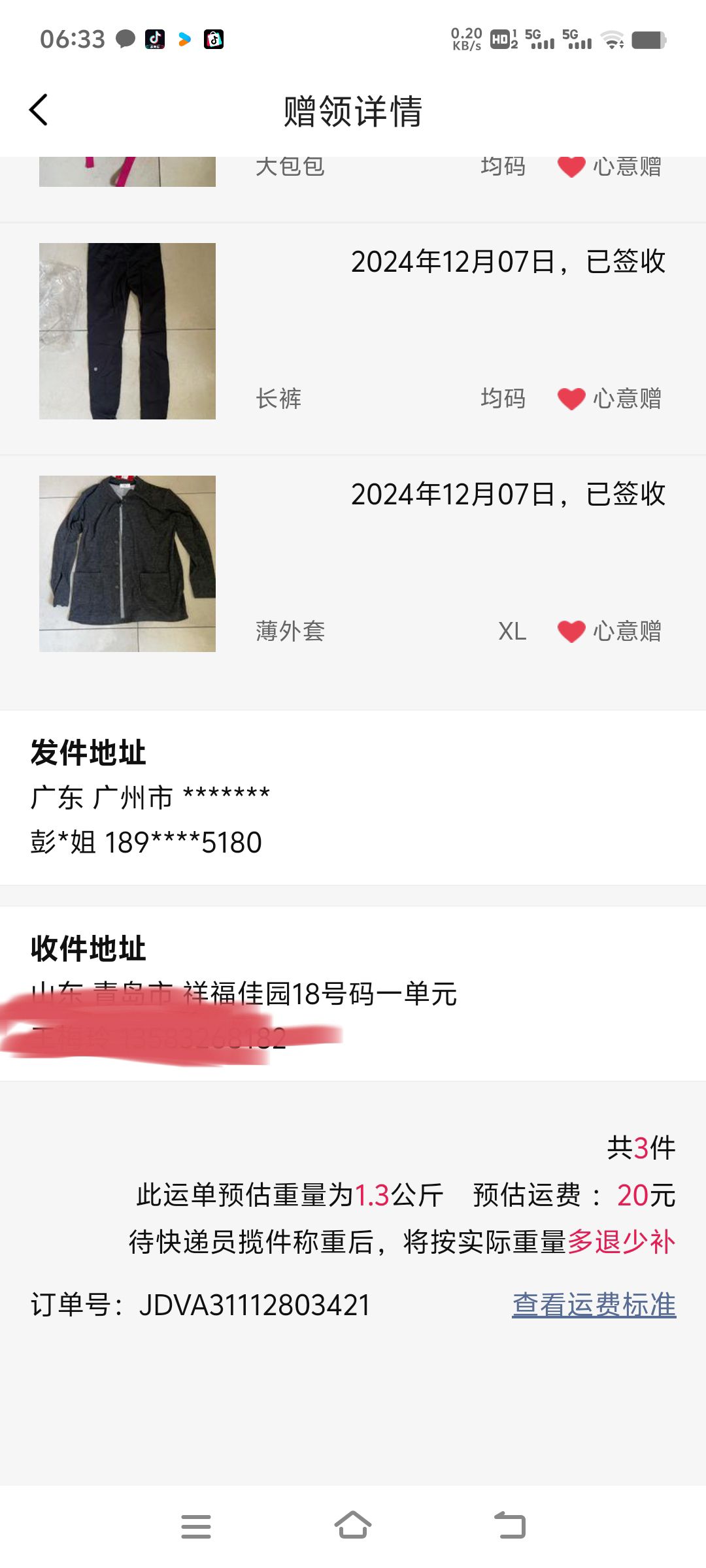
Task: Go back from the 赠领详情 page
Action: click(39, 110)
